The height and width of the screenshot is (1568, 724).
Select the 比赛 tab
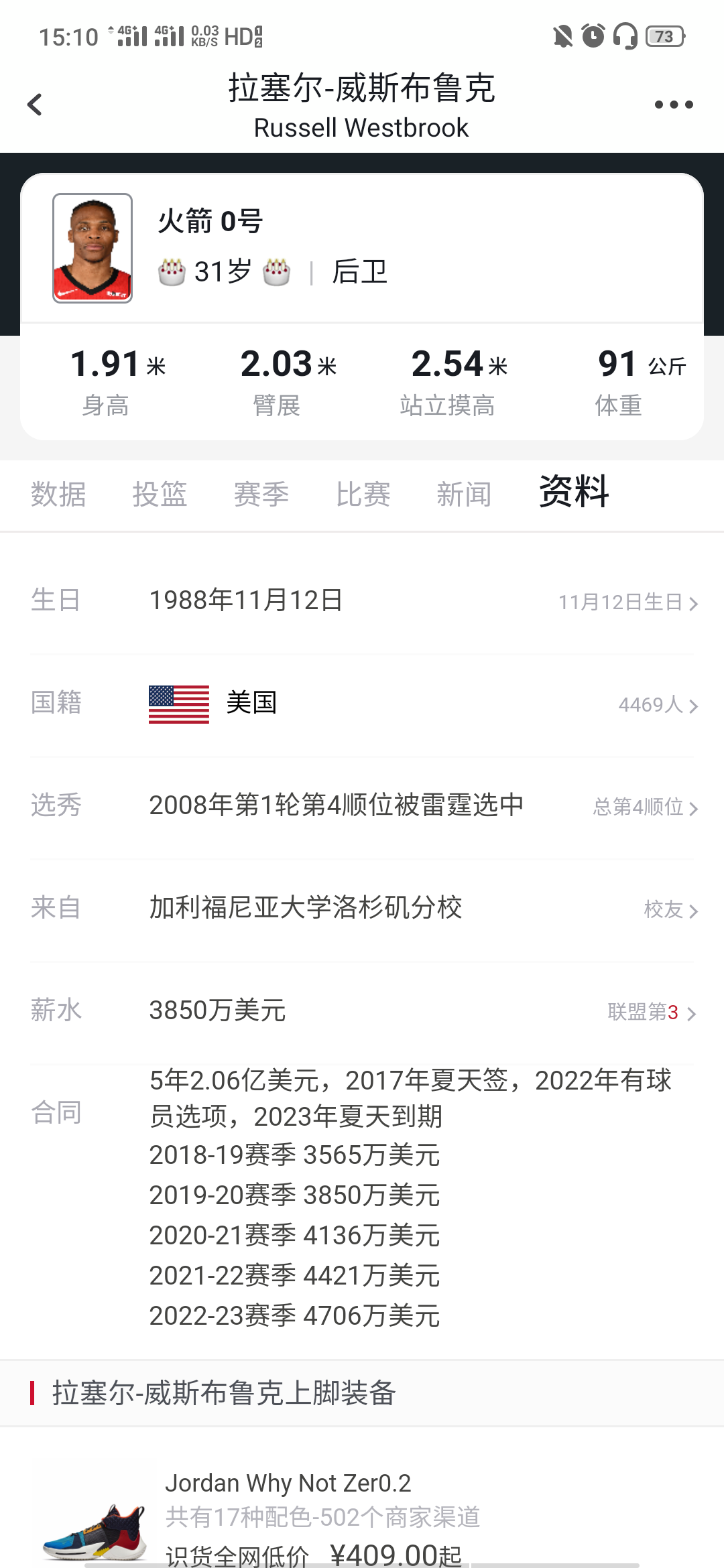pos(363,495)
